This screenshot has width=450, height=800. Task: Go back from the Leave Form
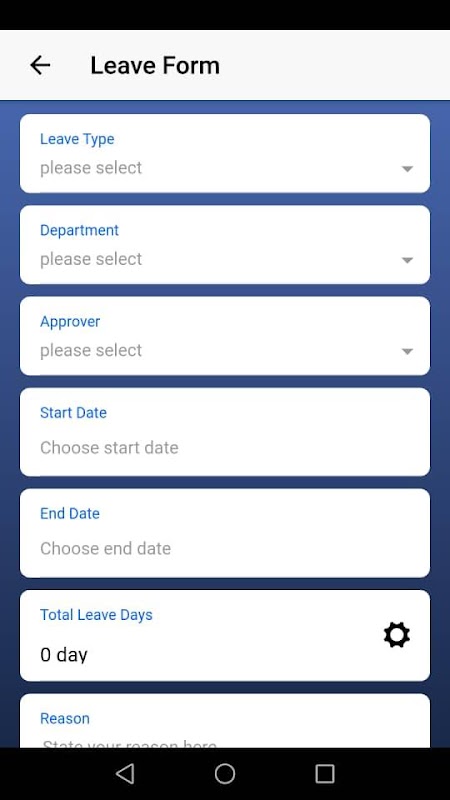click(x=40, y=65)
